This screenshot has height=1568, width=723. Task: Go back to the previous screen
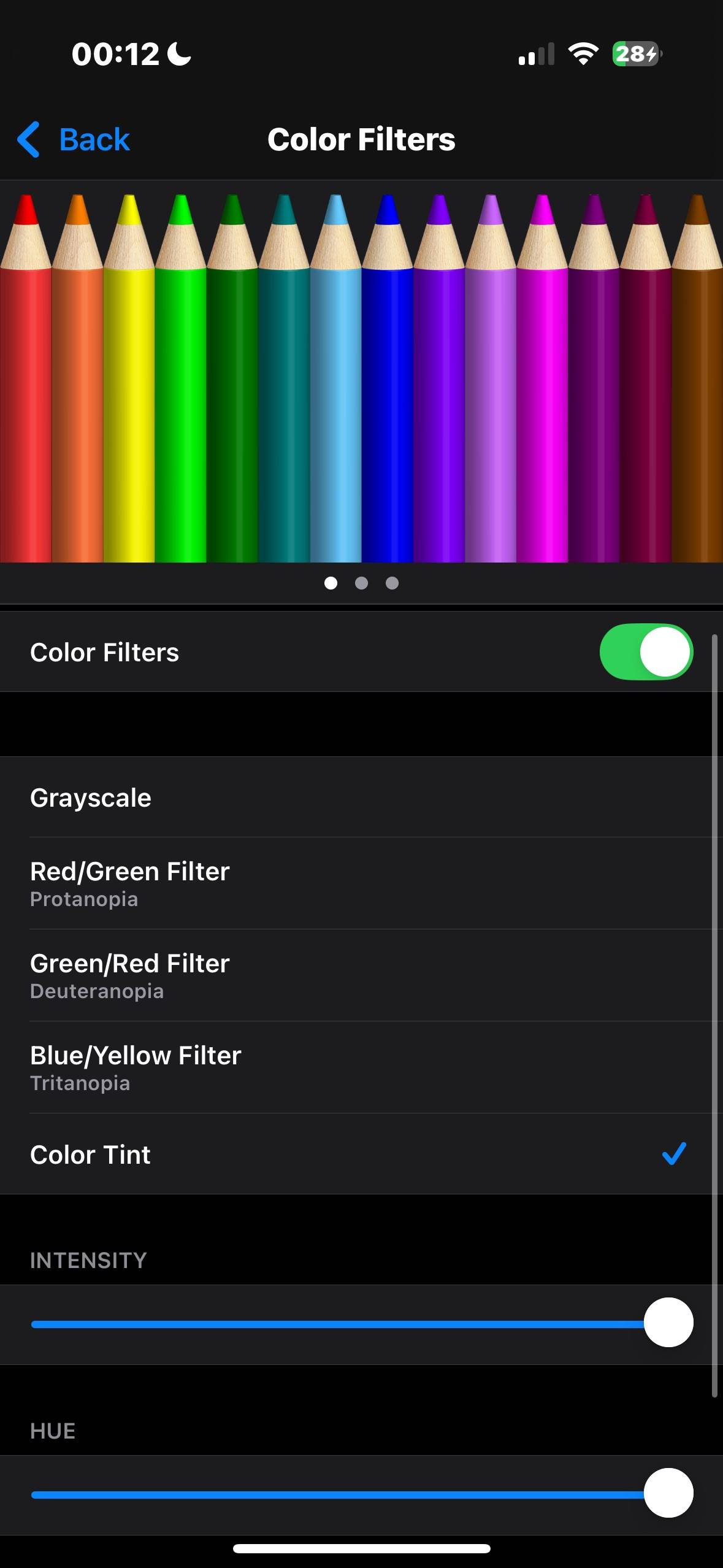74,139
